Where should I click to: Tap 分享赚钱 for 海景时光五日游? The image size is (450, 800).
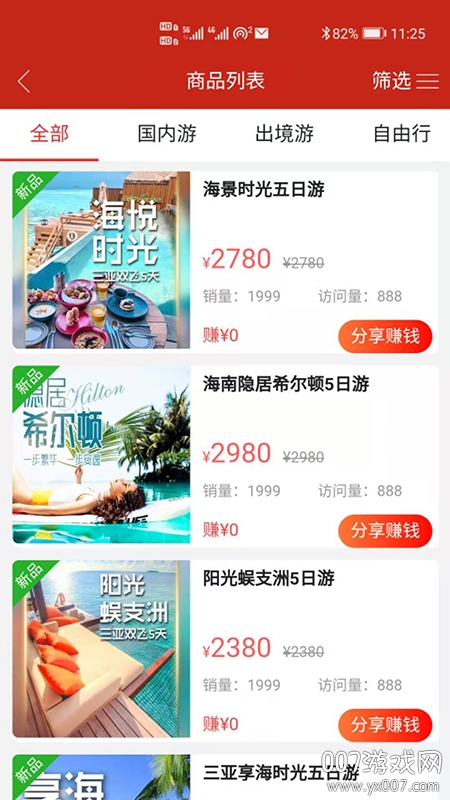point(385,336)
